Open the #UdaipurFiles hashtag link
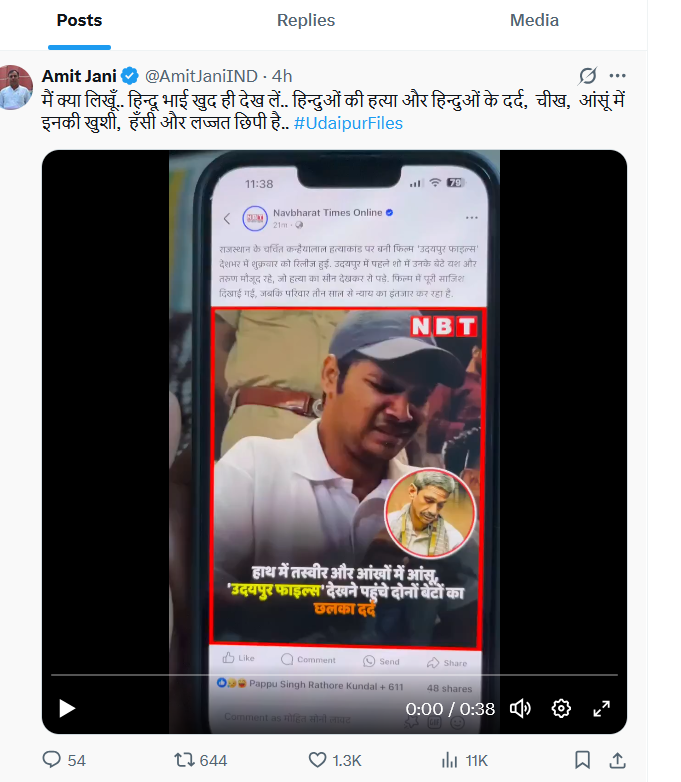Viewport: 681px width, 782px height. [x=348, y=122]
